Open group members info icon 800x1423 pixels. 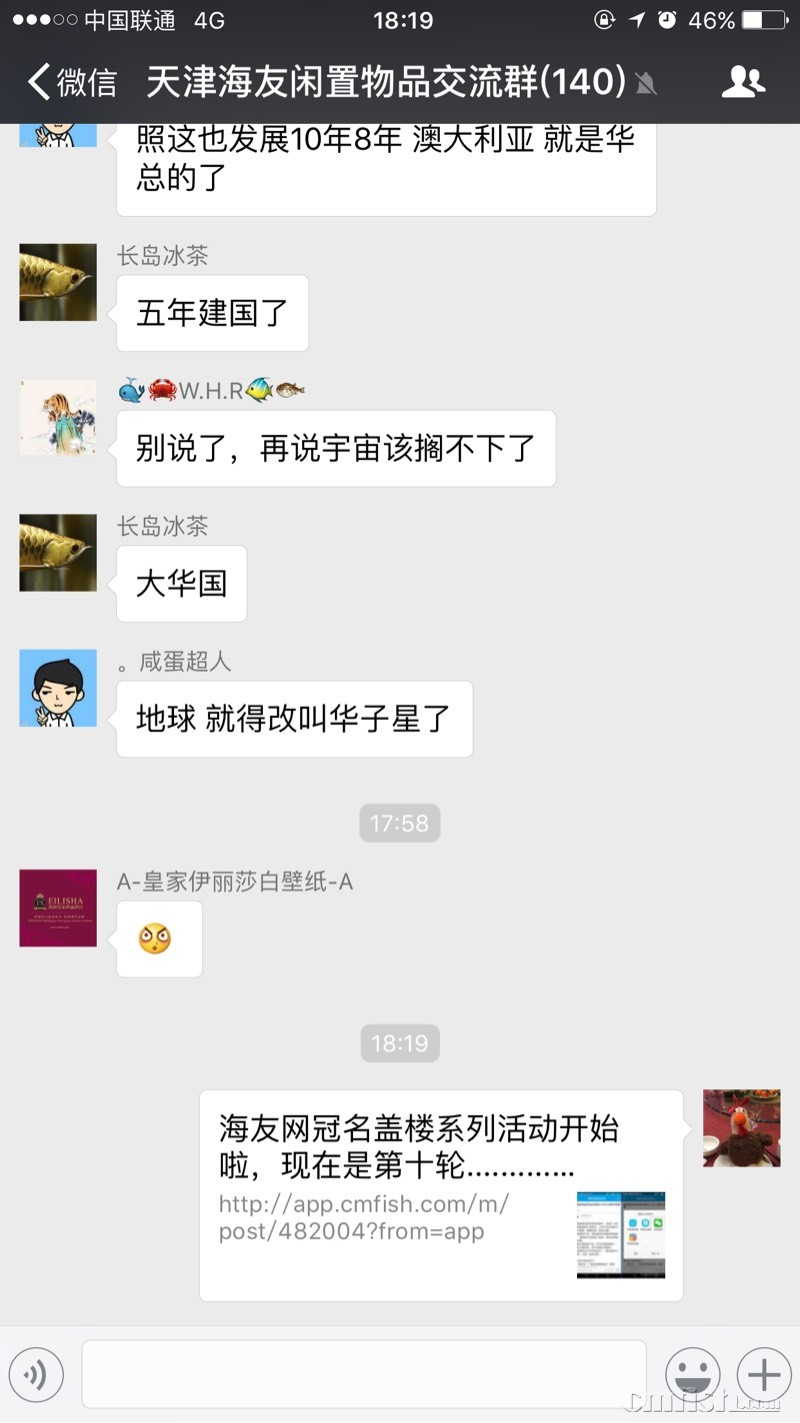click(742, 82)
